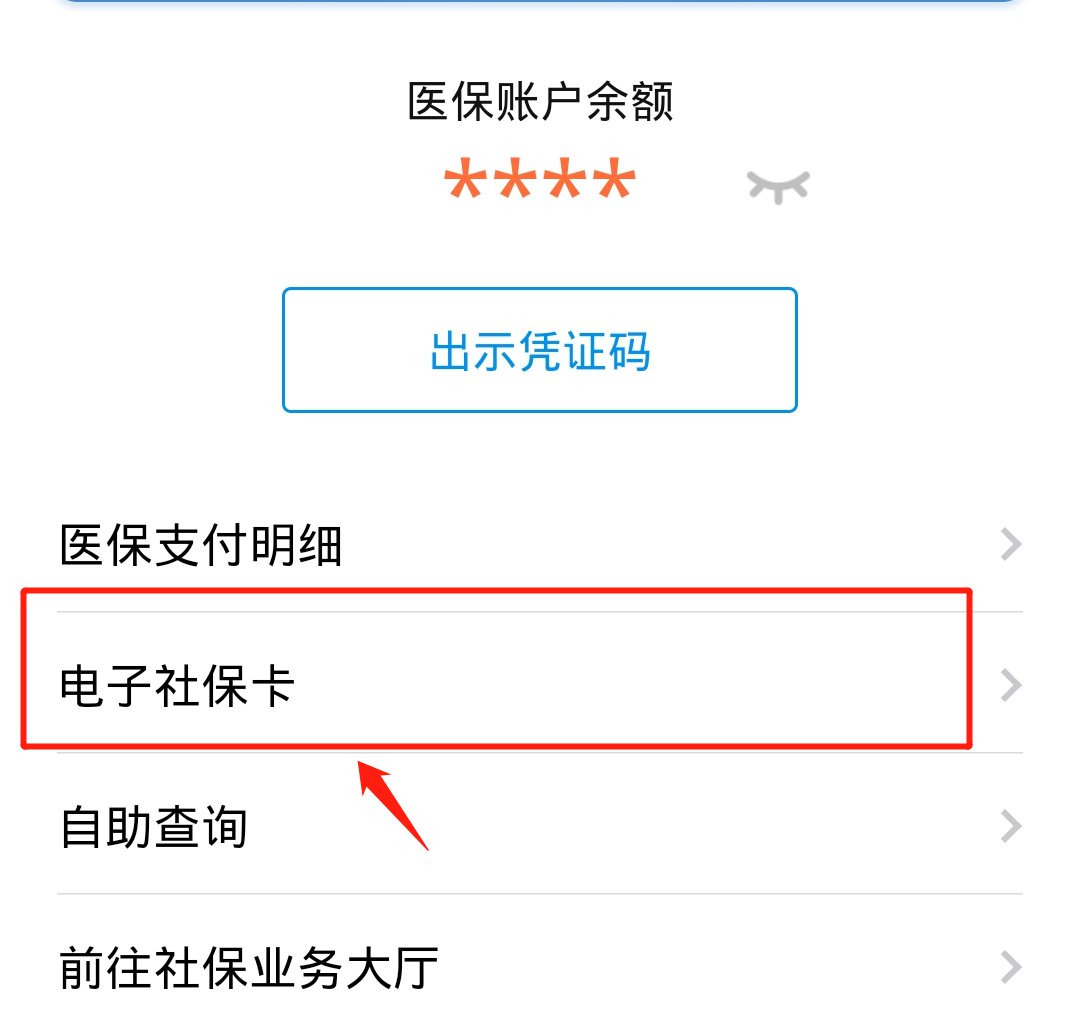Open 自助查询 row
The image size is (1080, 1019).
click(x=540, y=827)
